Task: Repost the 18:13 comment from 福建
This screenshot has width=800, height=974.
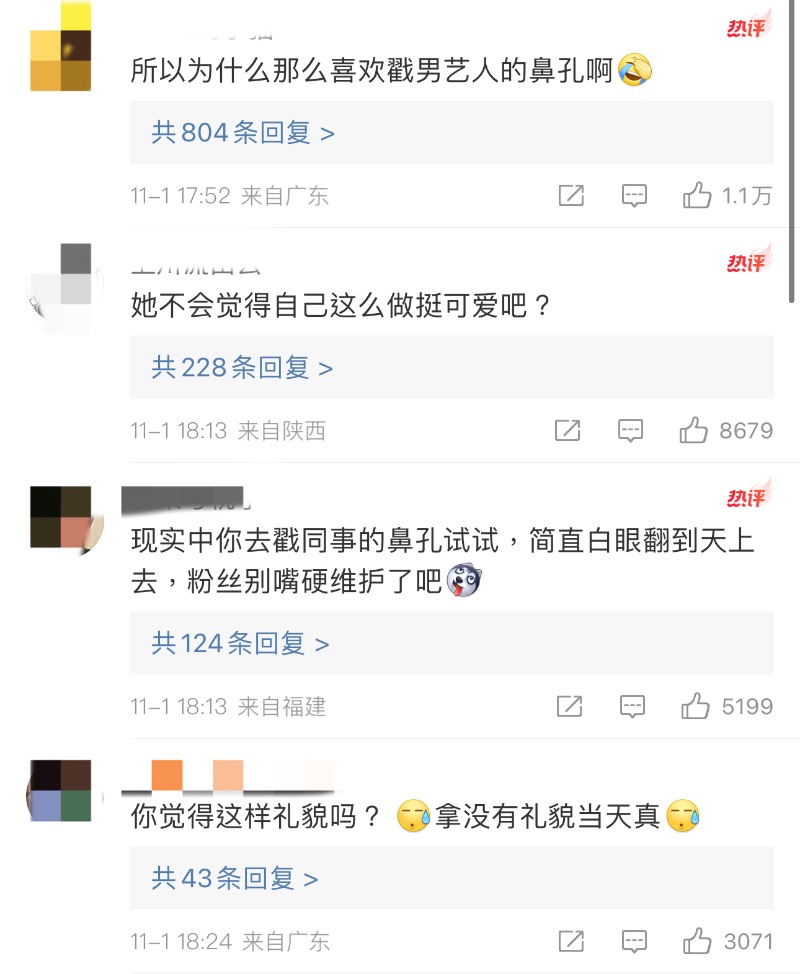Action: (x=569, y=707)
